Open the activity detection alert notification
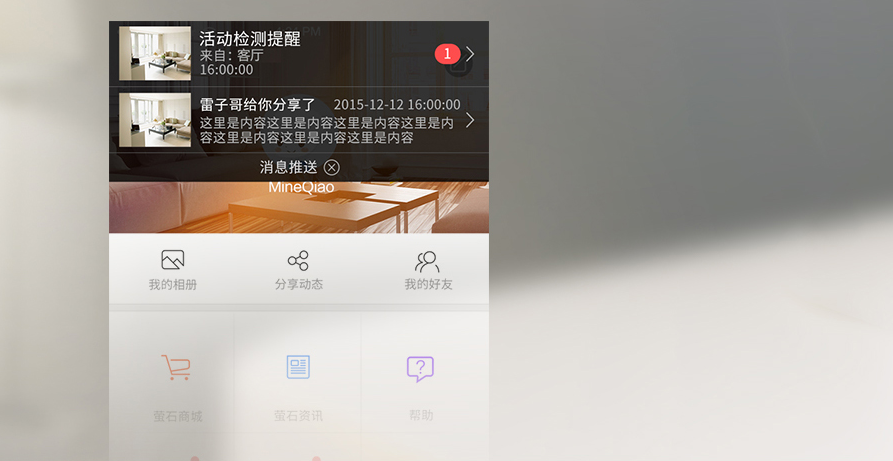This screenshot has height=461, width=893. tap(298, 54)
